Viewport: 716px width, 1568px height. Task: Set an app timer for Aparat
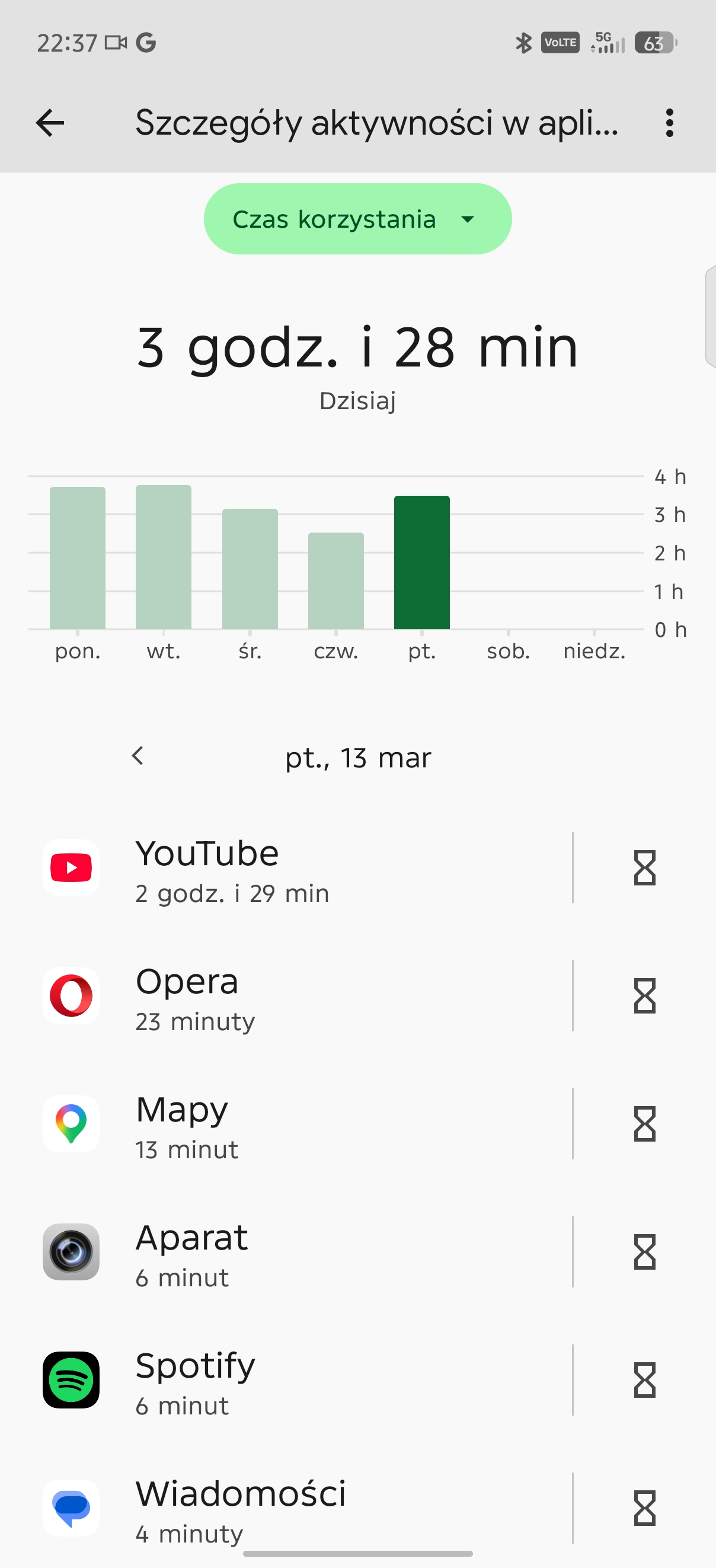pyautogui.click(x=644, y=1253)
